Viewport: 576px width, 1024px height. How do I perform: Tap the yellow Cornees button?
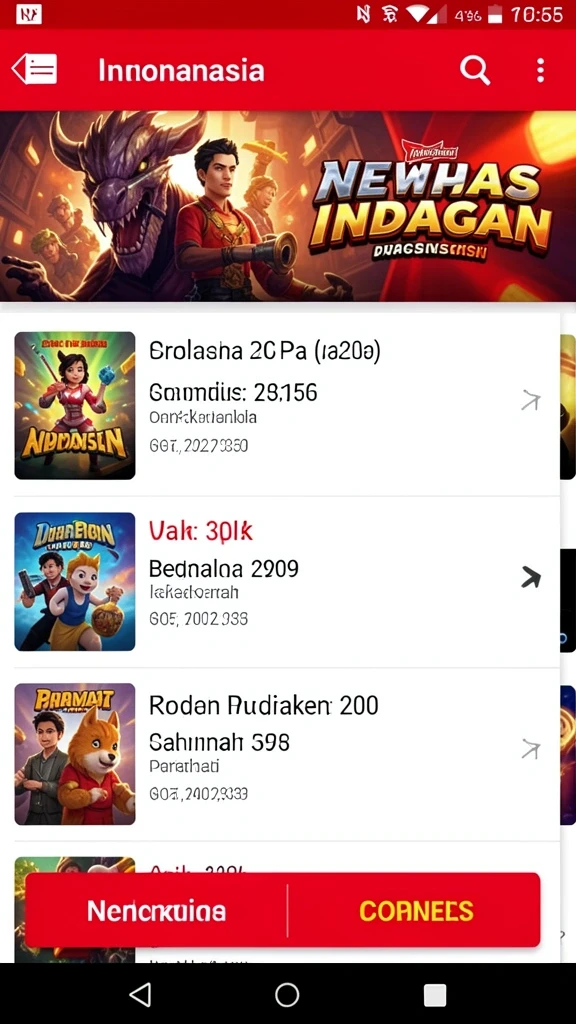(415, 910)
